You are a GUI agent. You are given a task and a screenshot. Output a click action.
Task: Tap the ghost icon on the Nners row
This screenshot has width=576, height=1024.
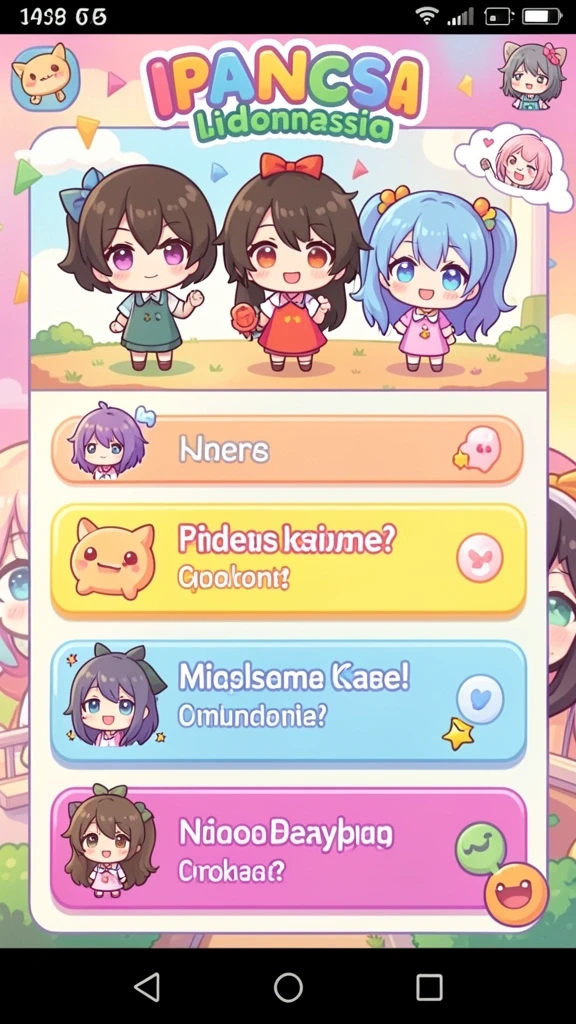[x=479, y=450]
